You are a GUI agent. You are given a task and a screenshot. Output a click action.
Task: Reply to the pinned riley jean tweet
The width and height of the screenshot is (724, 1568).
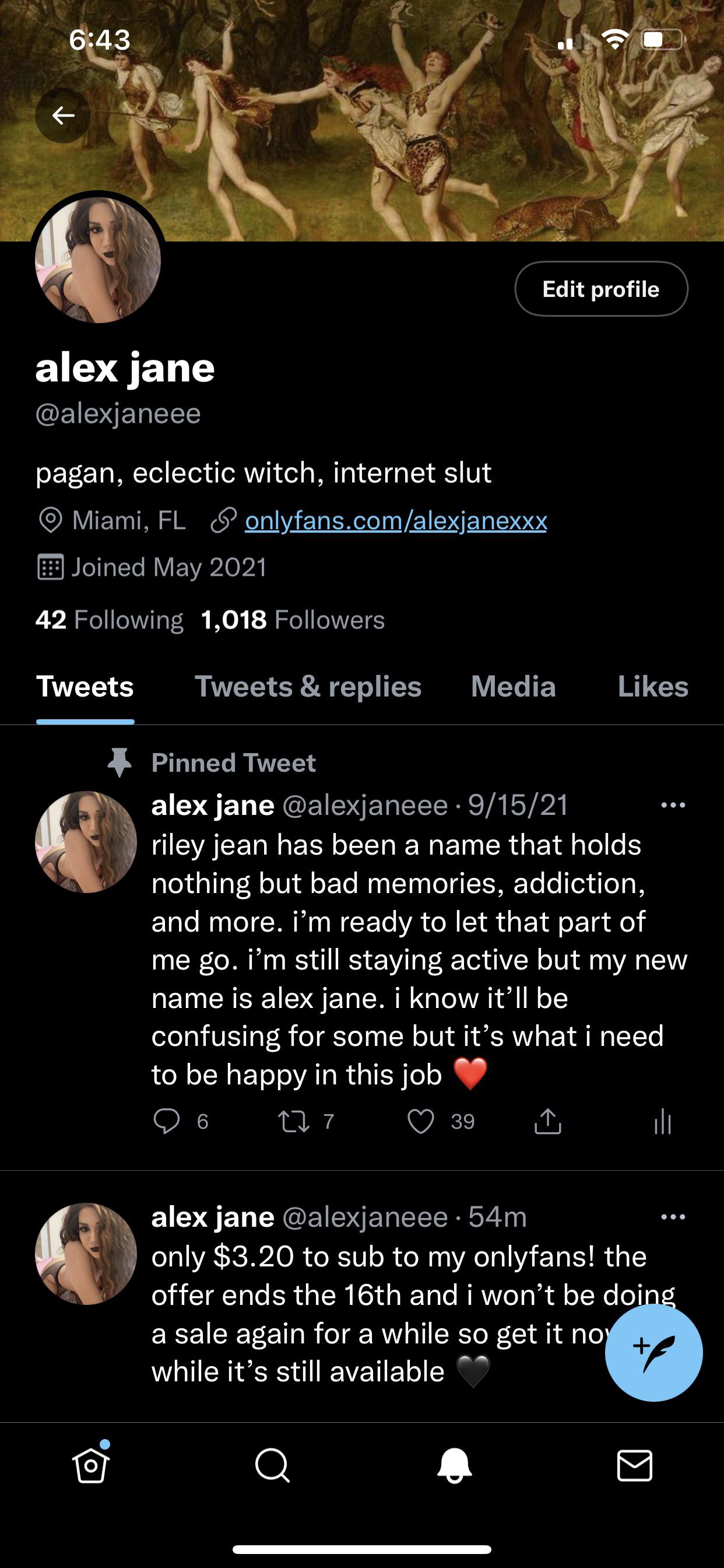click(167, 1121)
